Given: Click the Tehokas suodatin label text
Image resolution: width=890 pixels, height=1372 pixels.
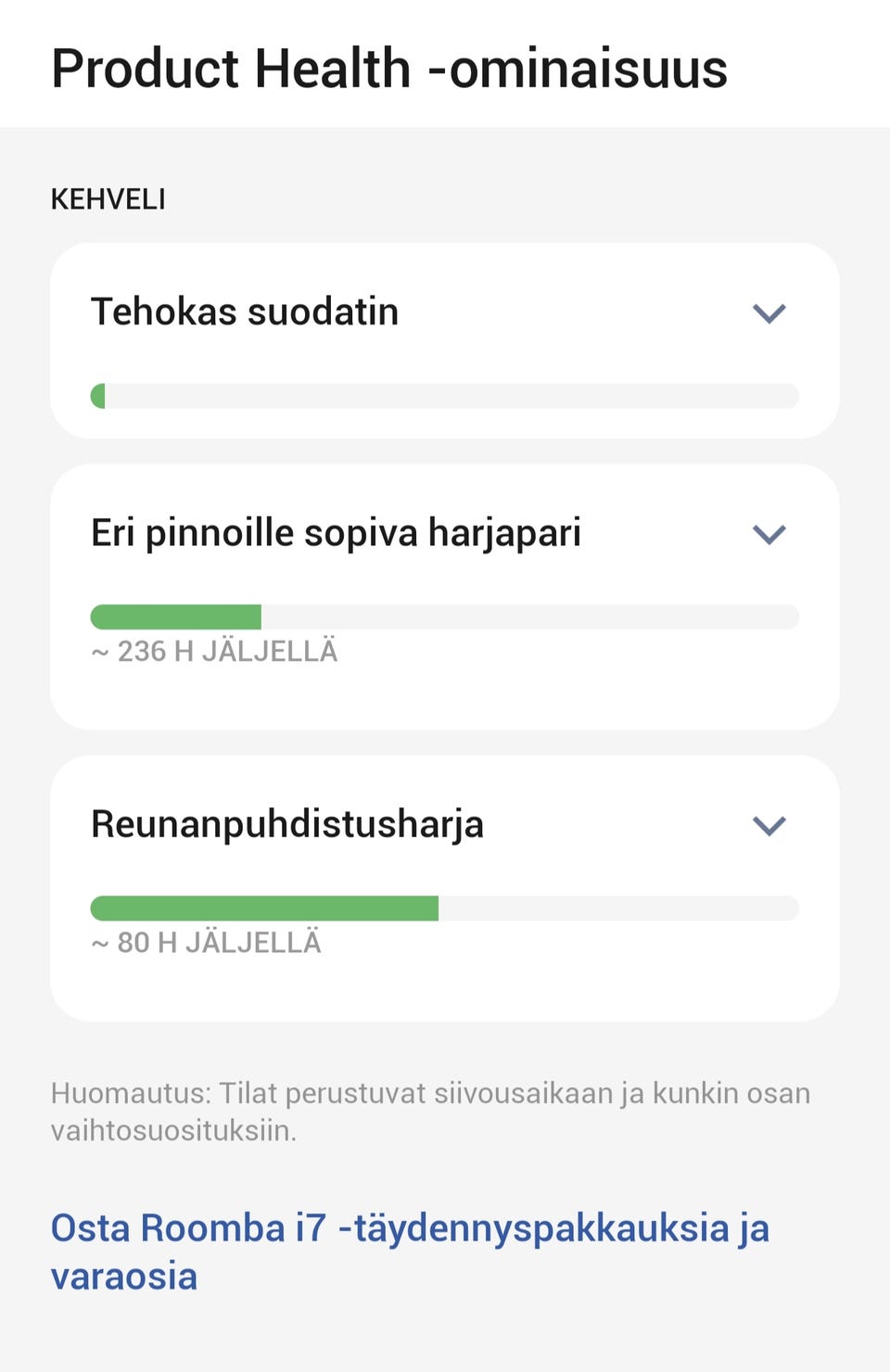Looking at the screenshot, I should pos(244,311).
